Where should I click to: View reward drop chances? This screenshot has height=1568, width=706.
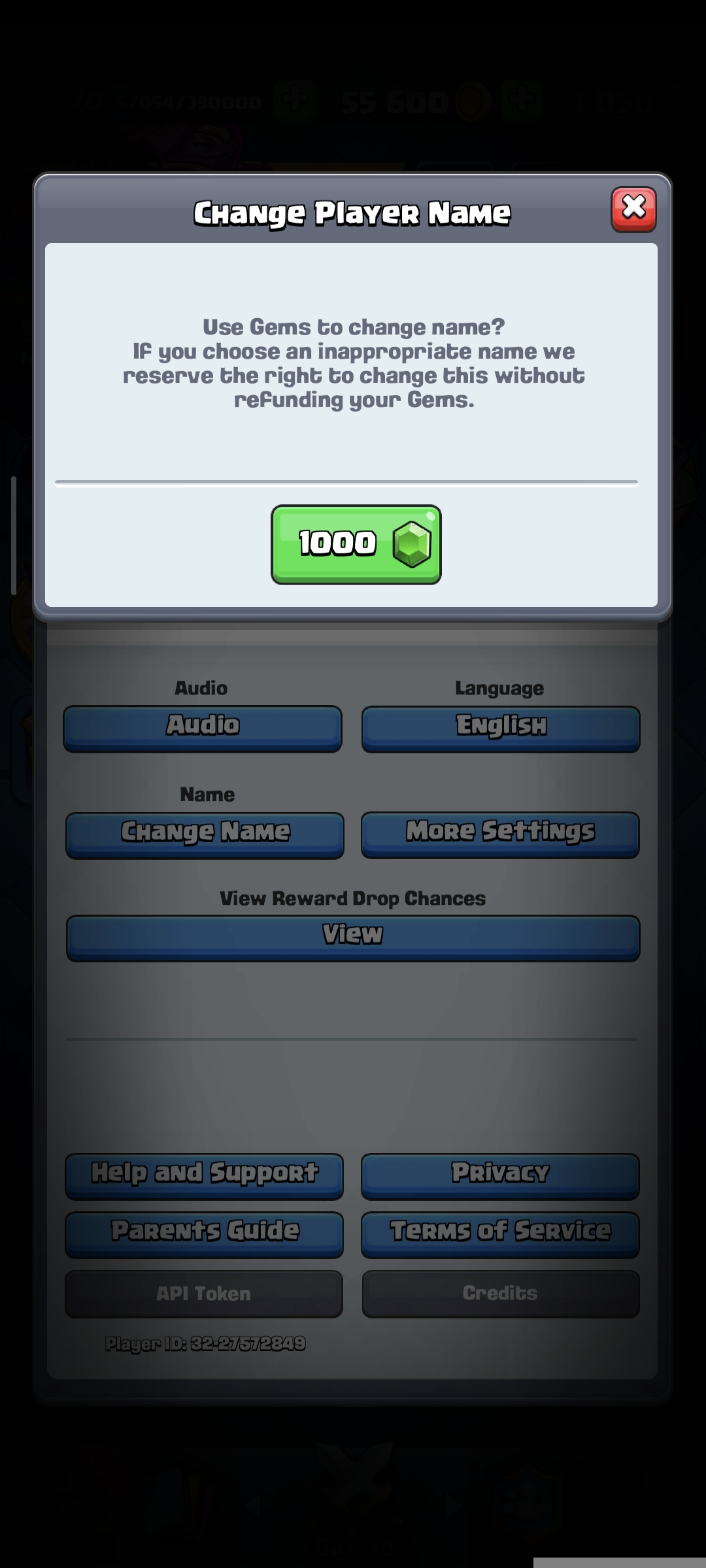[353, 937]
